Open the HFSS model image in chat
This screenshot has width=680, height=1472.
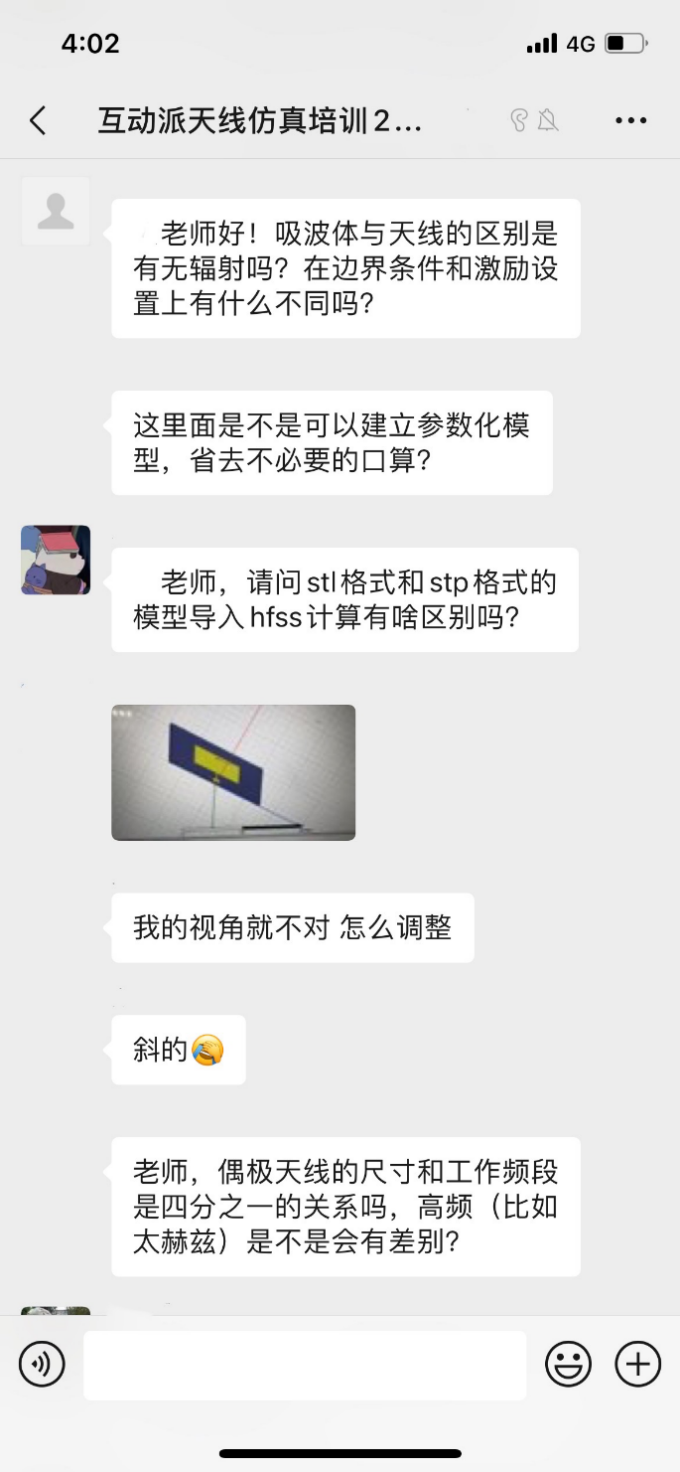click(233, 772)
